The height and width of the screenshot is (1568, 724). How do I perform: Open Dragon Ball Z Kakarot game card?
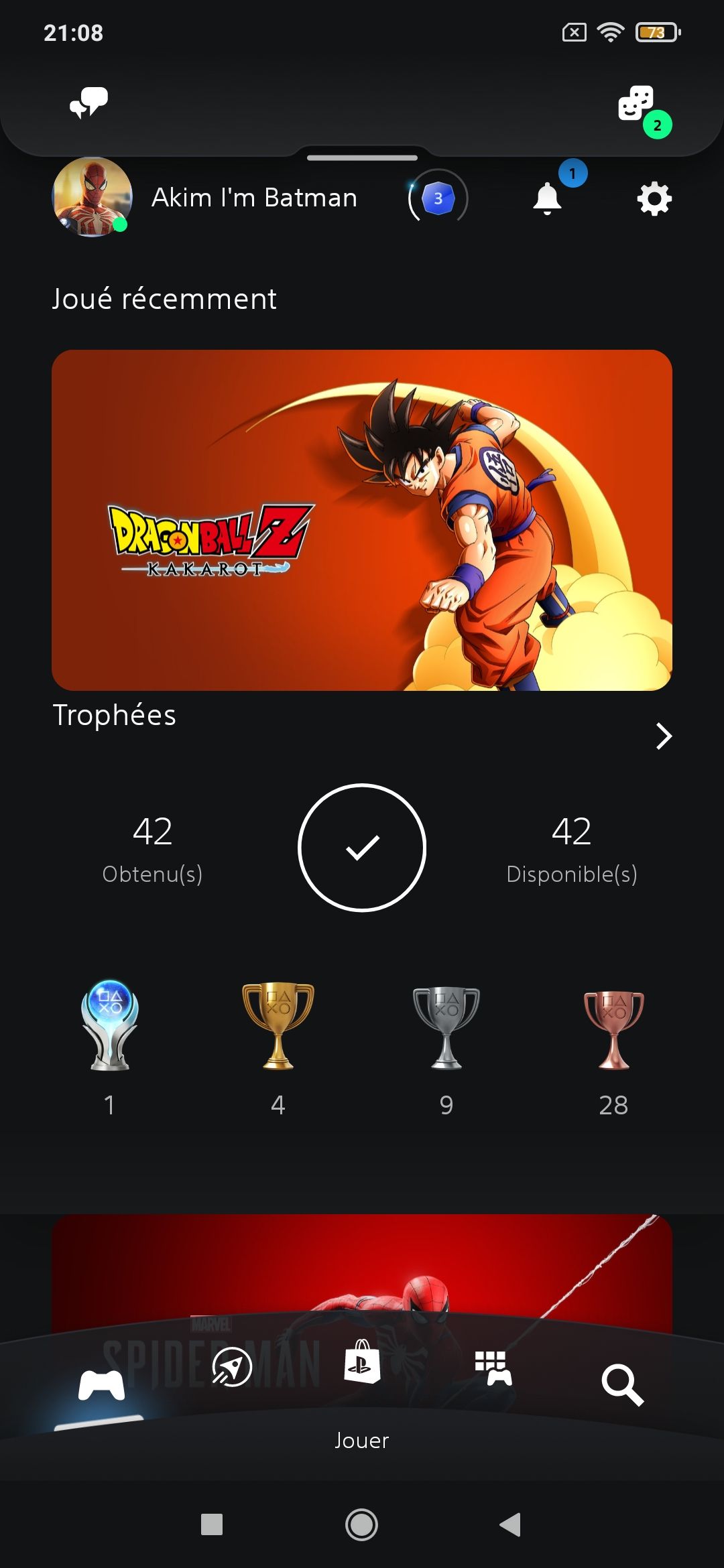point(362,520)
